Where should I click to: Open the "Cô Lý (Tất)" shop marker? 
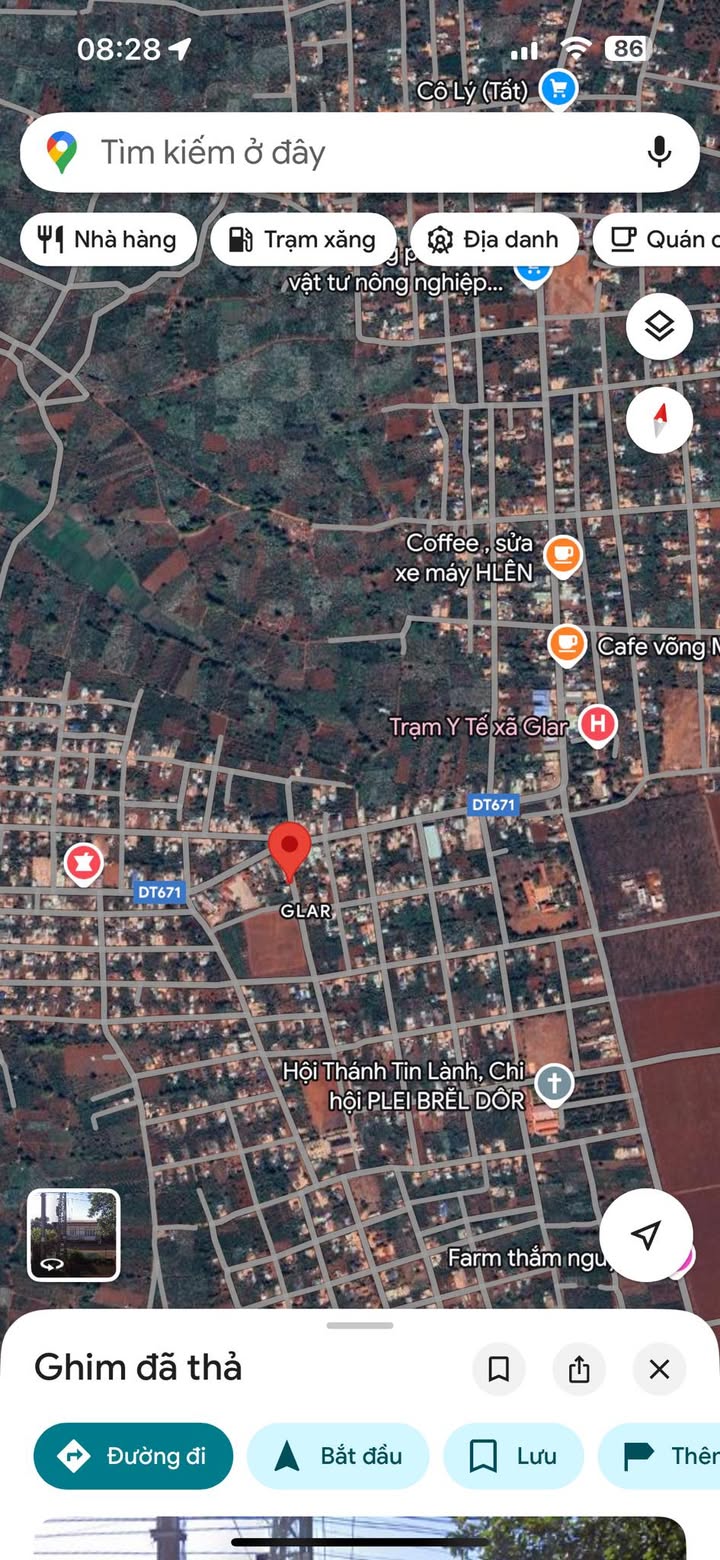click(x=558, y=90)
